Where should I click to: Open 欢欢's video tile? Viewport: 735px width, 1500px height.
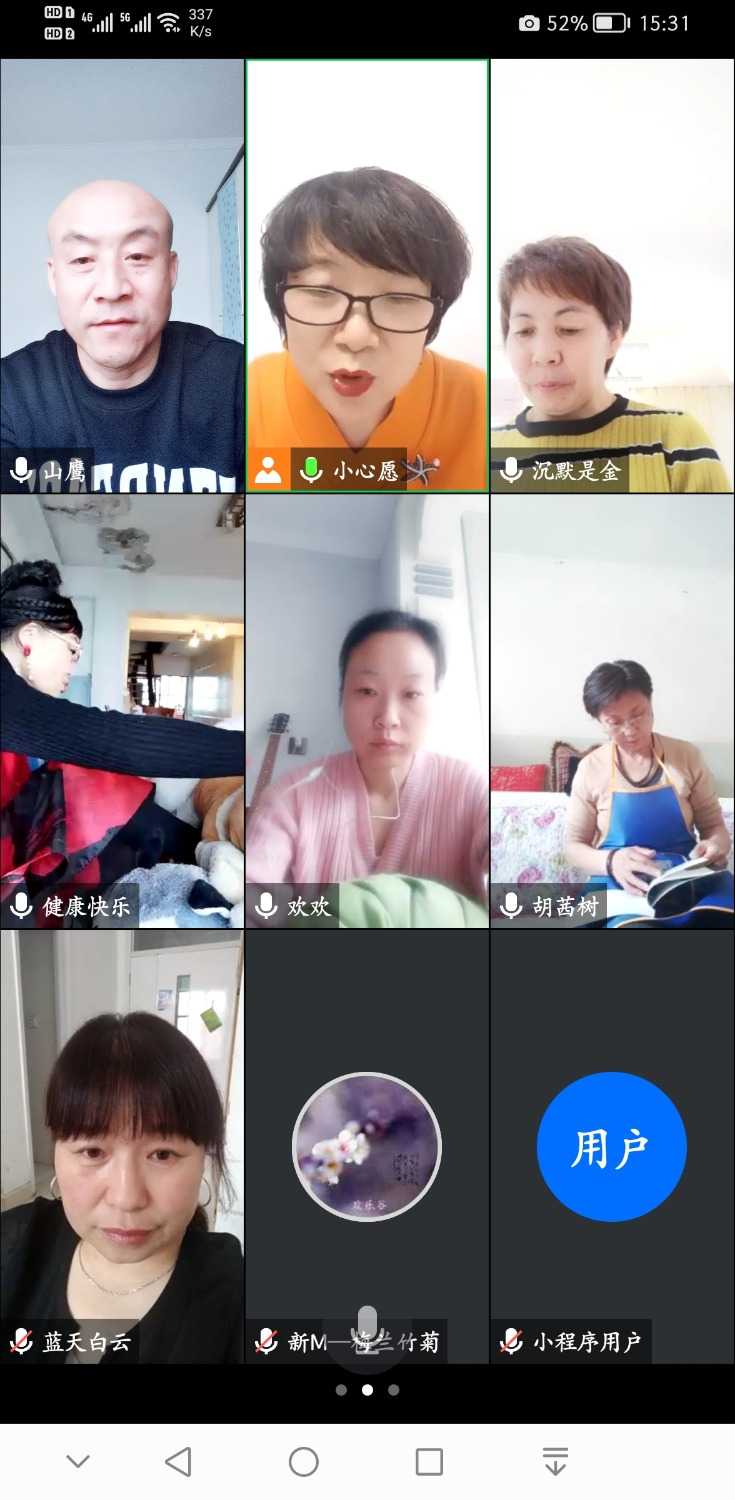coord(367,710)
